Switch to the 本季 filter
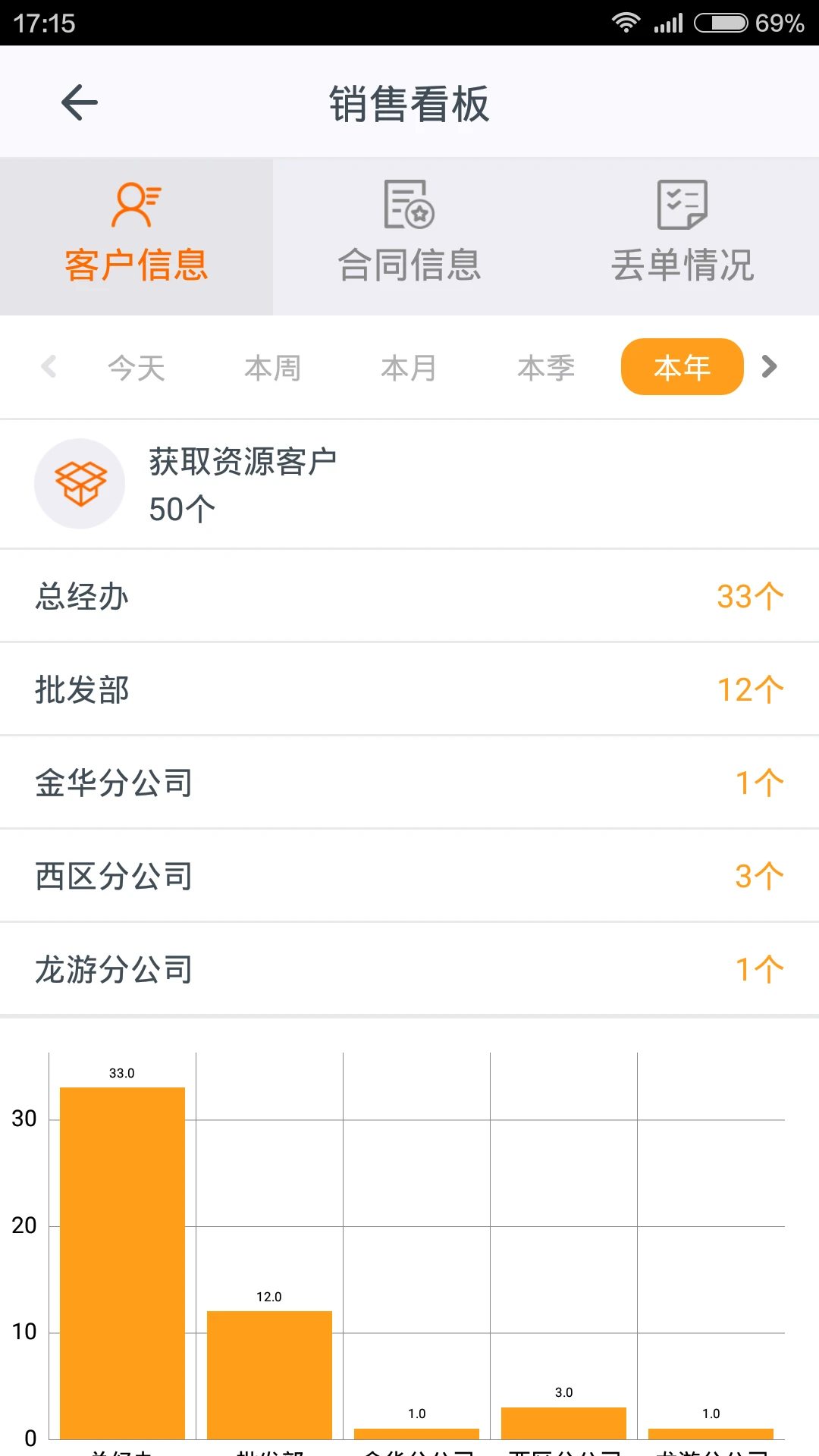This screenshot has height=1456, width=819. [x=544, y=366]
